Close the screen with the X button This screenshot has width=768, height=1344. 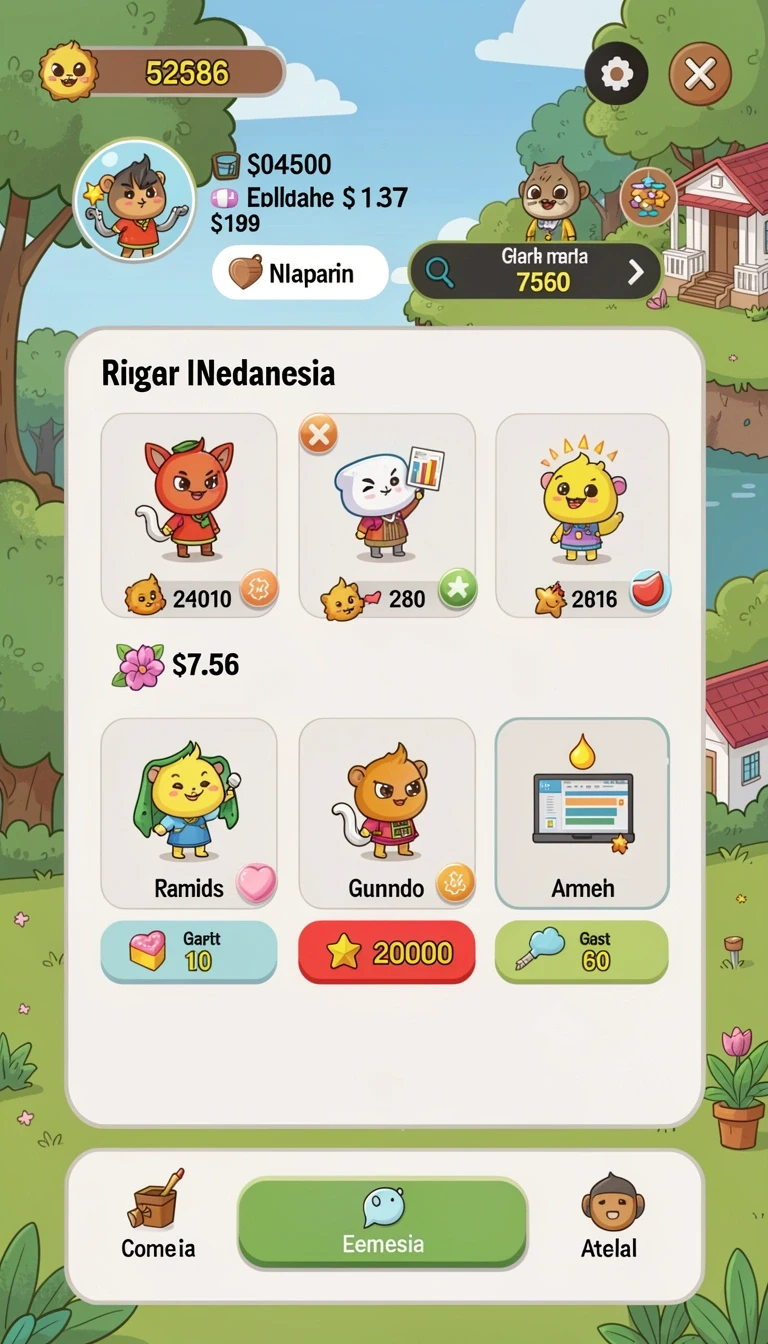pos(700,73)
